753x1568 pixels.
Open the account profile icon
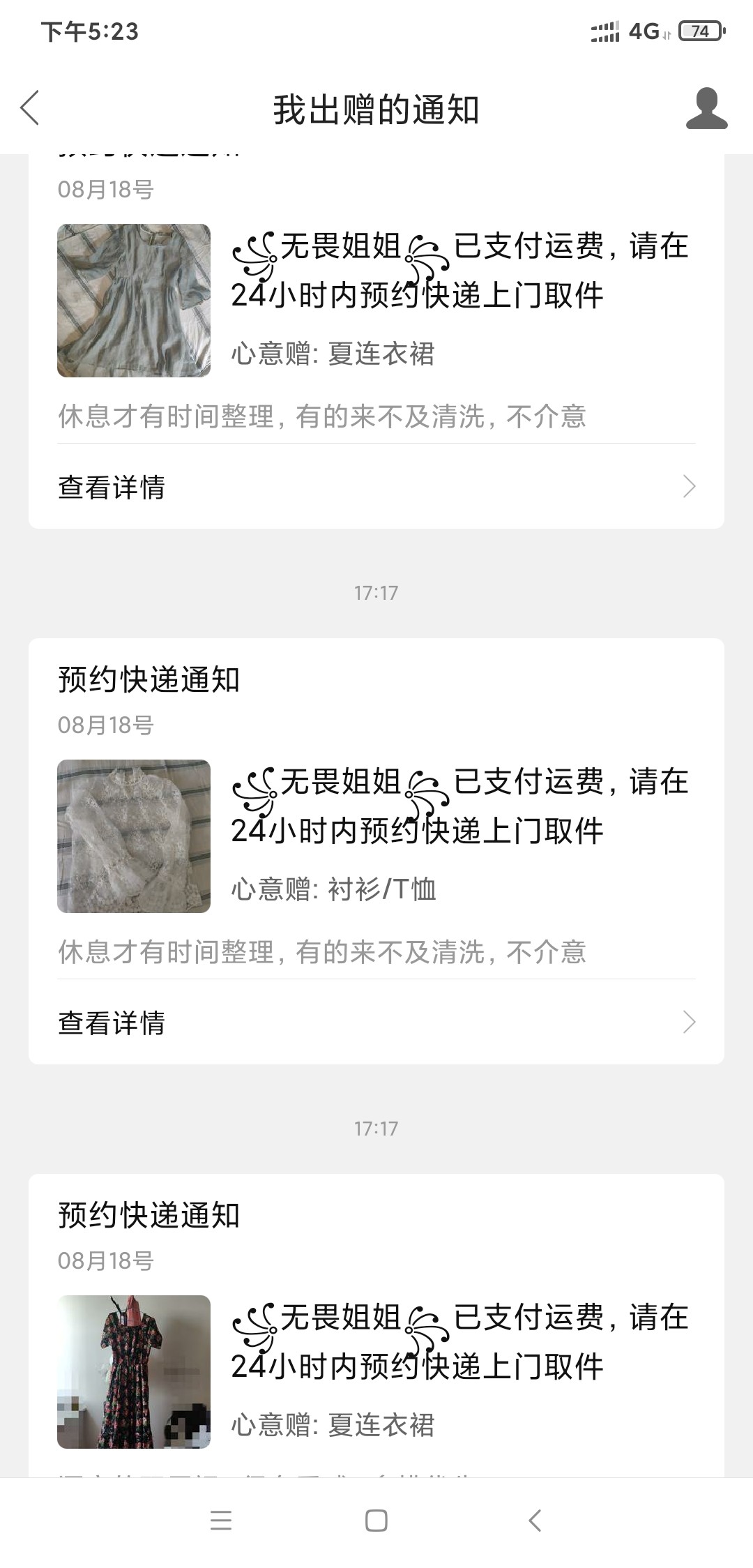706,109
